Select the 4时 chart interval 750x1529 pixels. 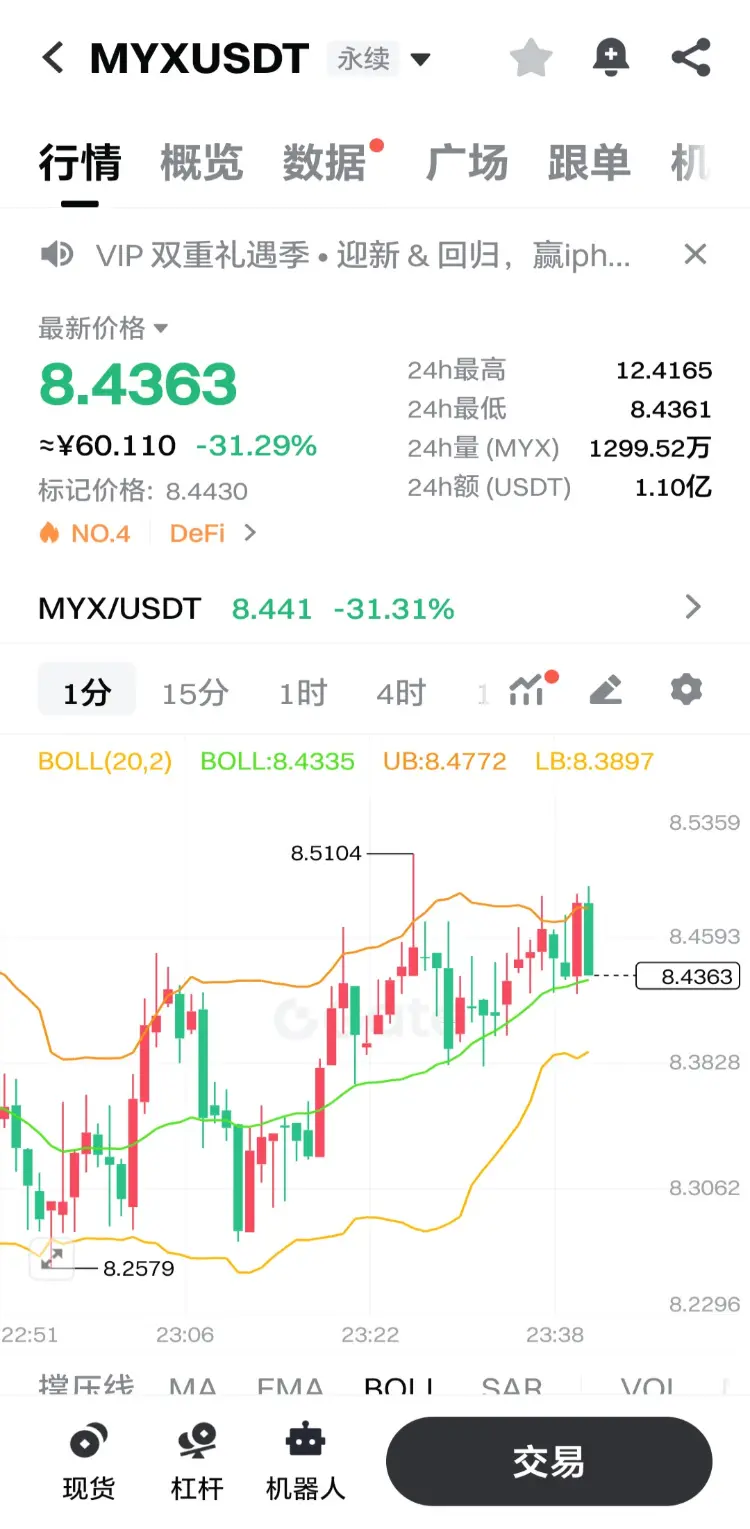click(401, 692)
